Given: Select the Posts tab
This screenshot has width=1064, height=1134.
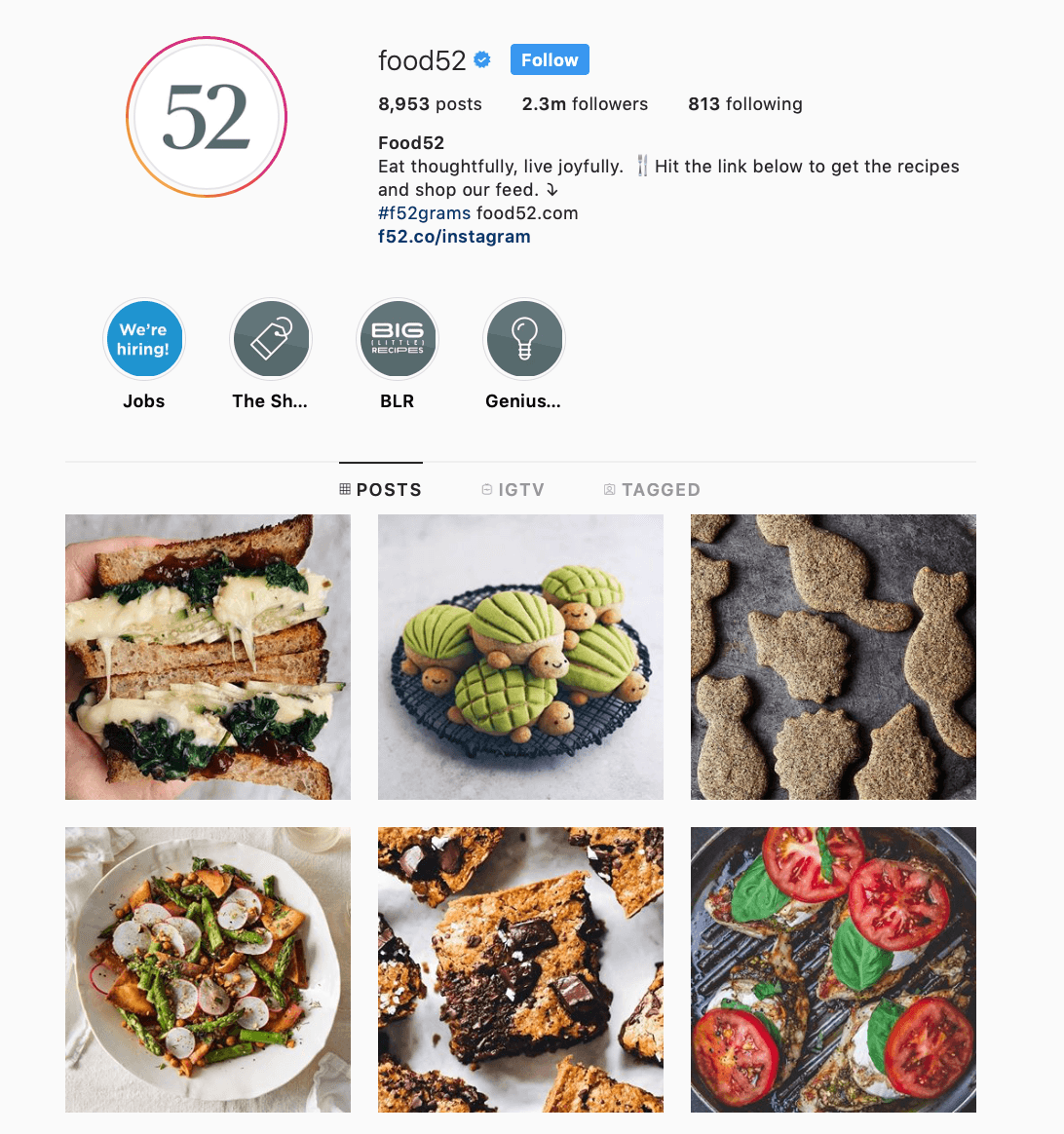Looking at the screenshot, I should click(381, 490).
